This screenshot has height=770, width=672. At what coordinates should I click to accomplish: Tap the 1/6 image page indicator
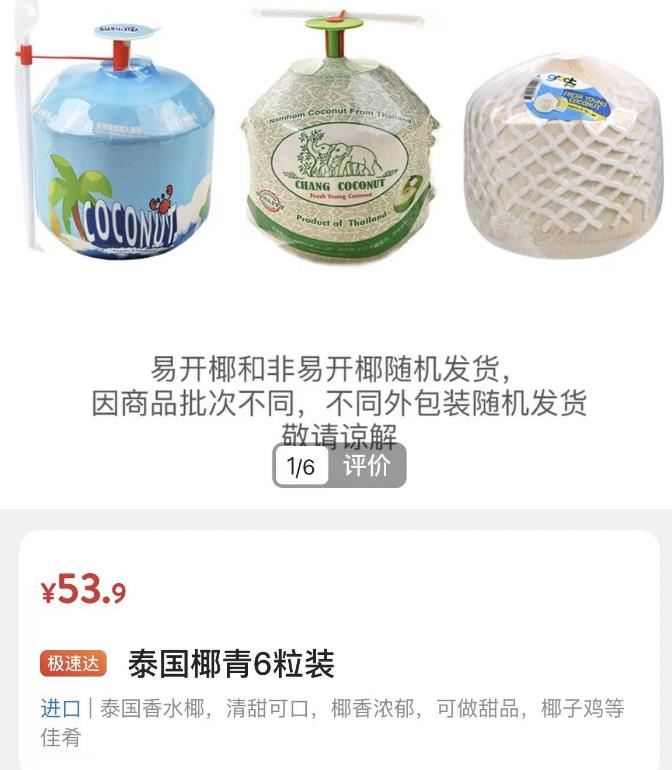301,467
